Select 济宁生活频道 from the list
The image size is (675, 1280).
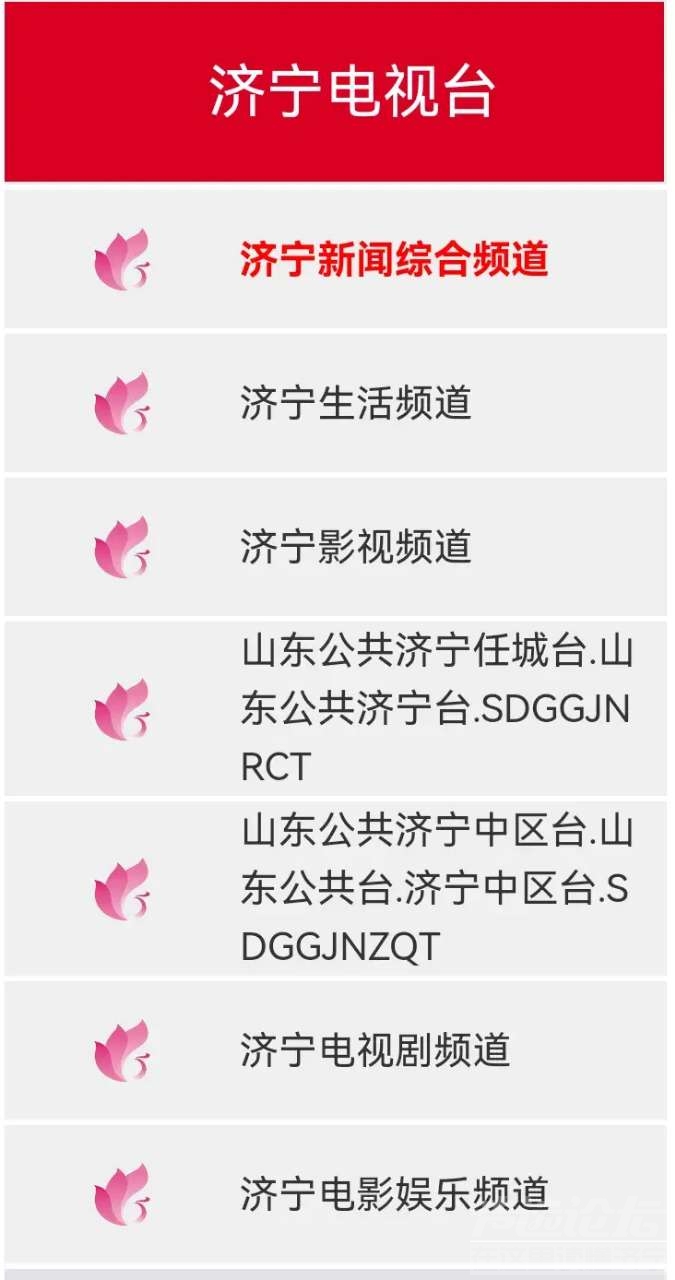(x=355, y=404)
